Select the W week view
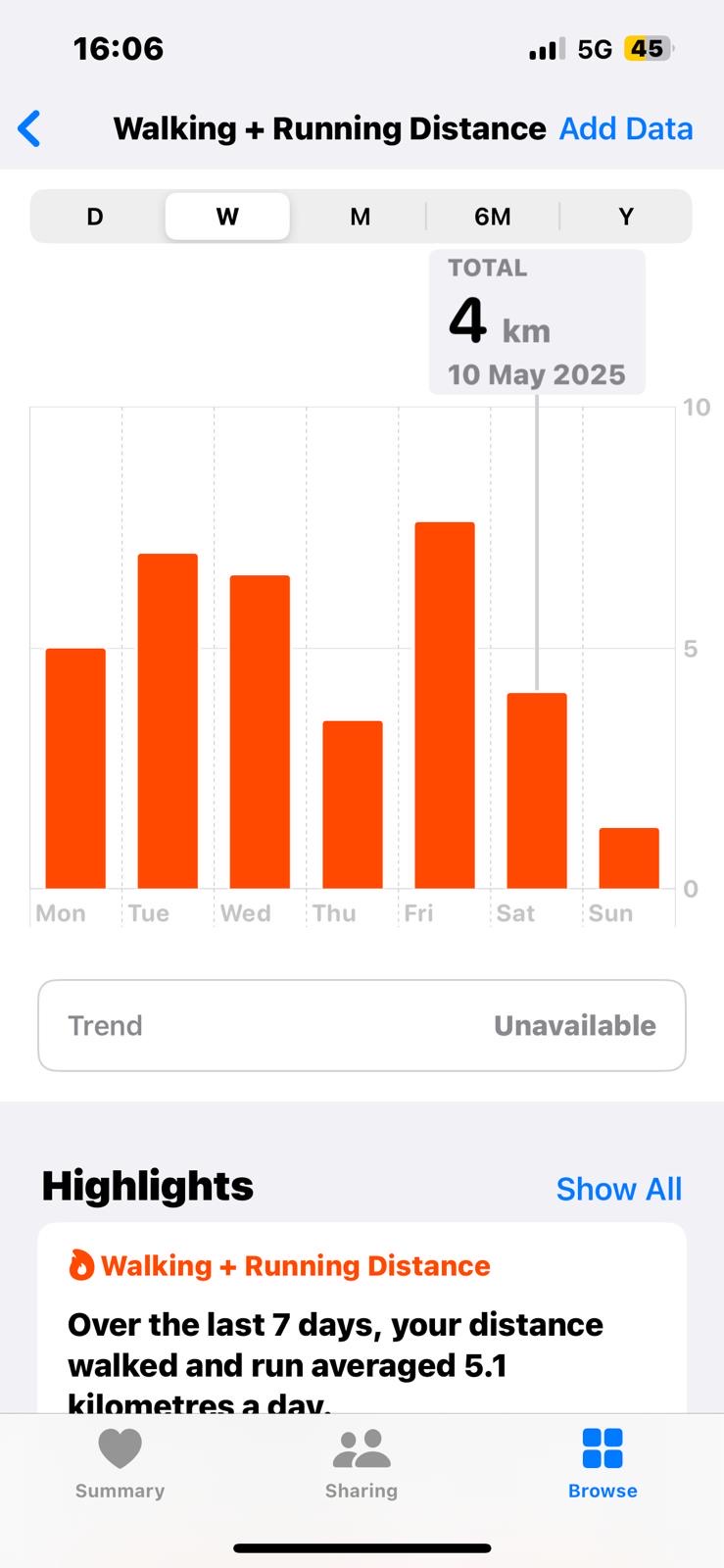This screenshot has height=1568, width=724. (x=227, y=217)
